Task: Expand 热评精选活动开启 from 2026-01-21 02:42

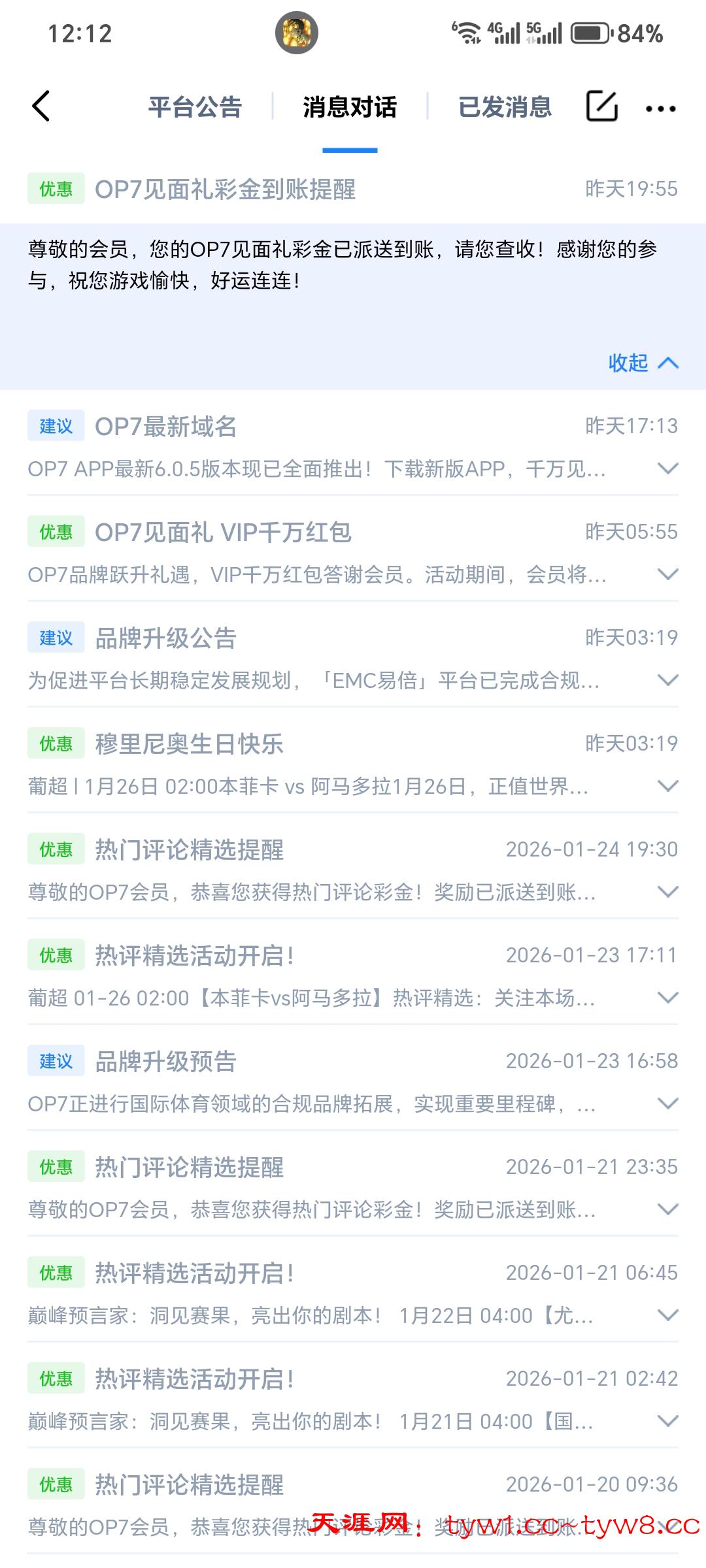Action: [667, 1421]
